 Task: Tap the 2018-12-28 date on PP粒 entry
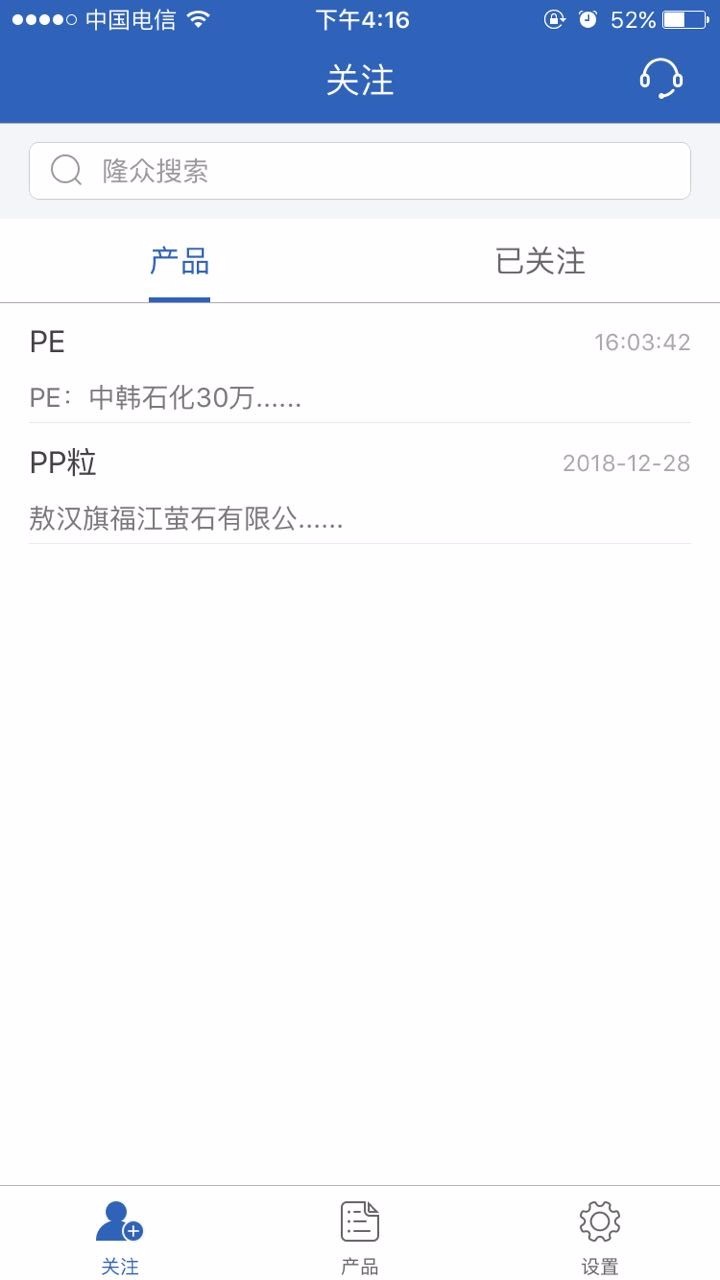coord(625,462)
